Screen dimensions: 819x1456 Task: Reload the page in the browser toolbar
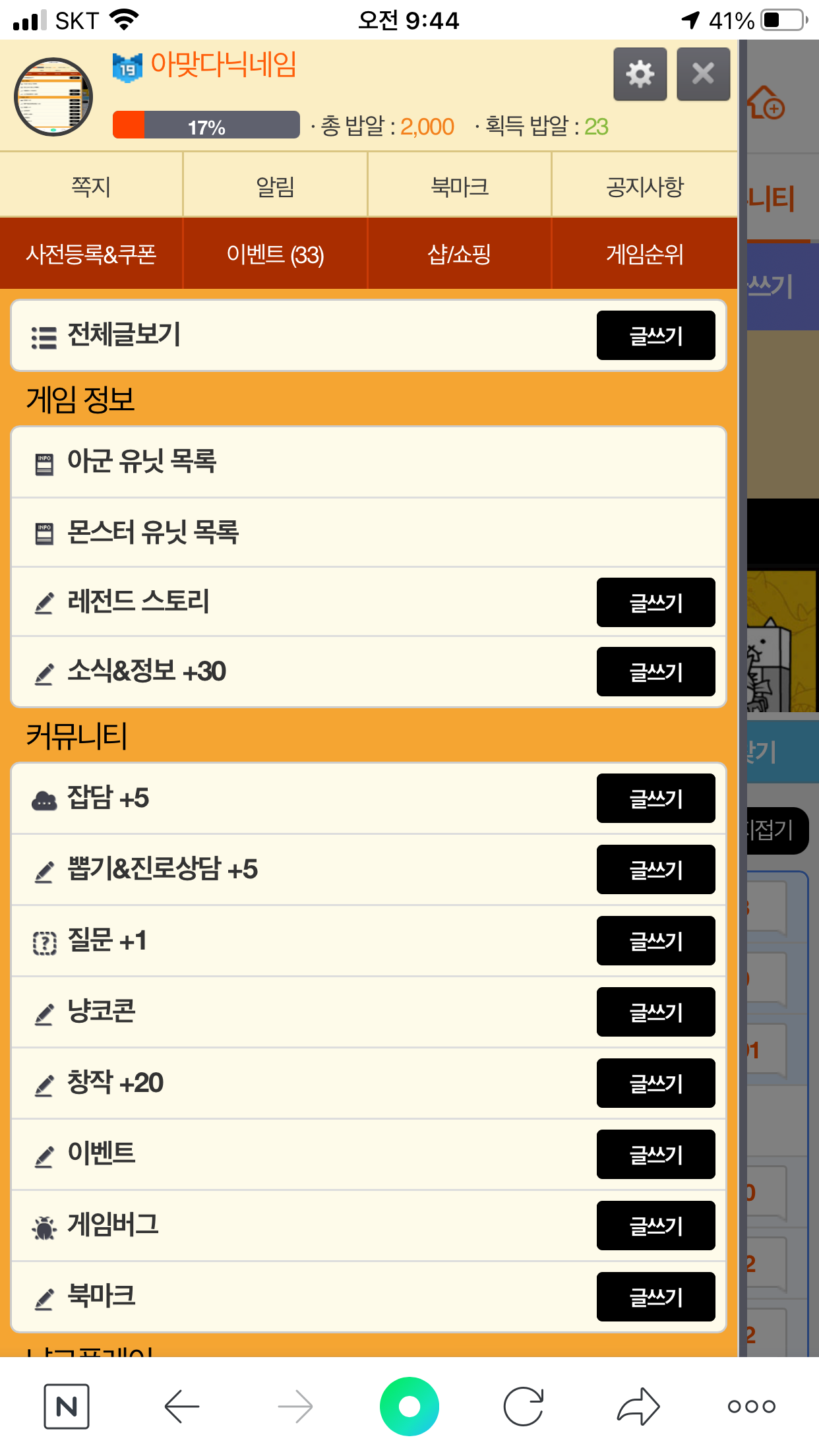coord(524,1406)
